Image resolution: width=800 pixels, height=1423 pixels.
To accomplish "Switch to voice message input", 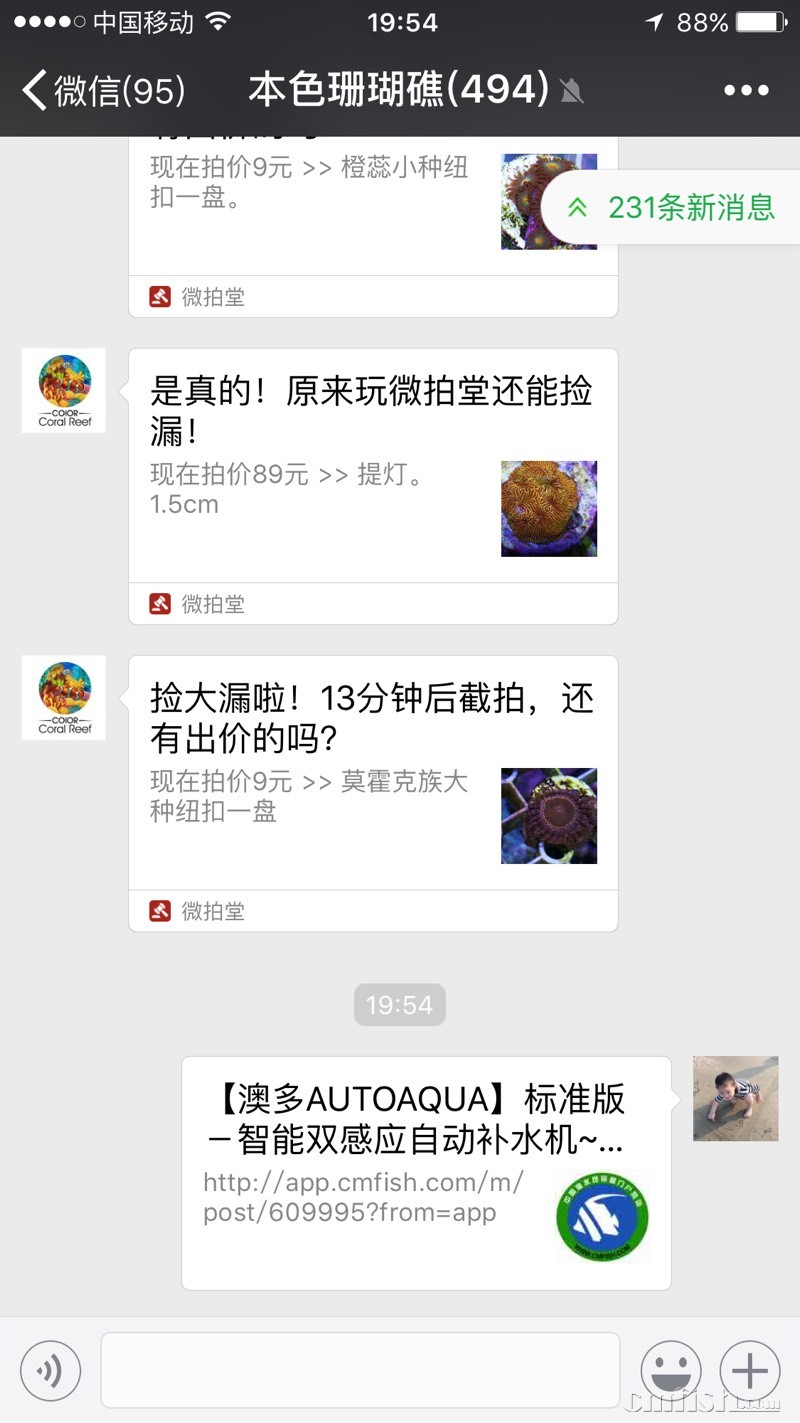I will point(50,1370).
